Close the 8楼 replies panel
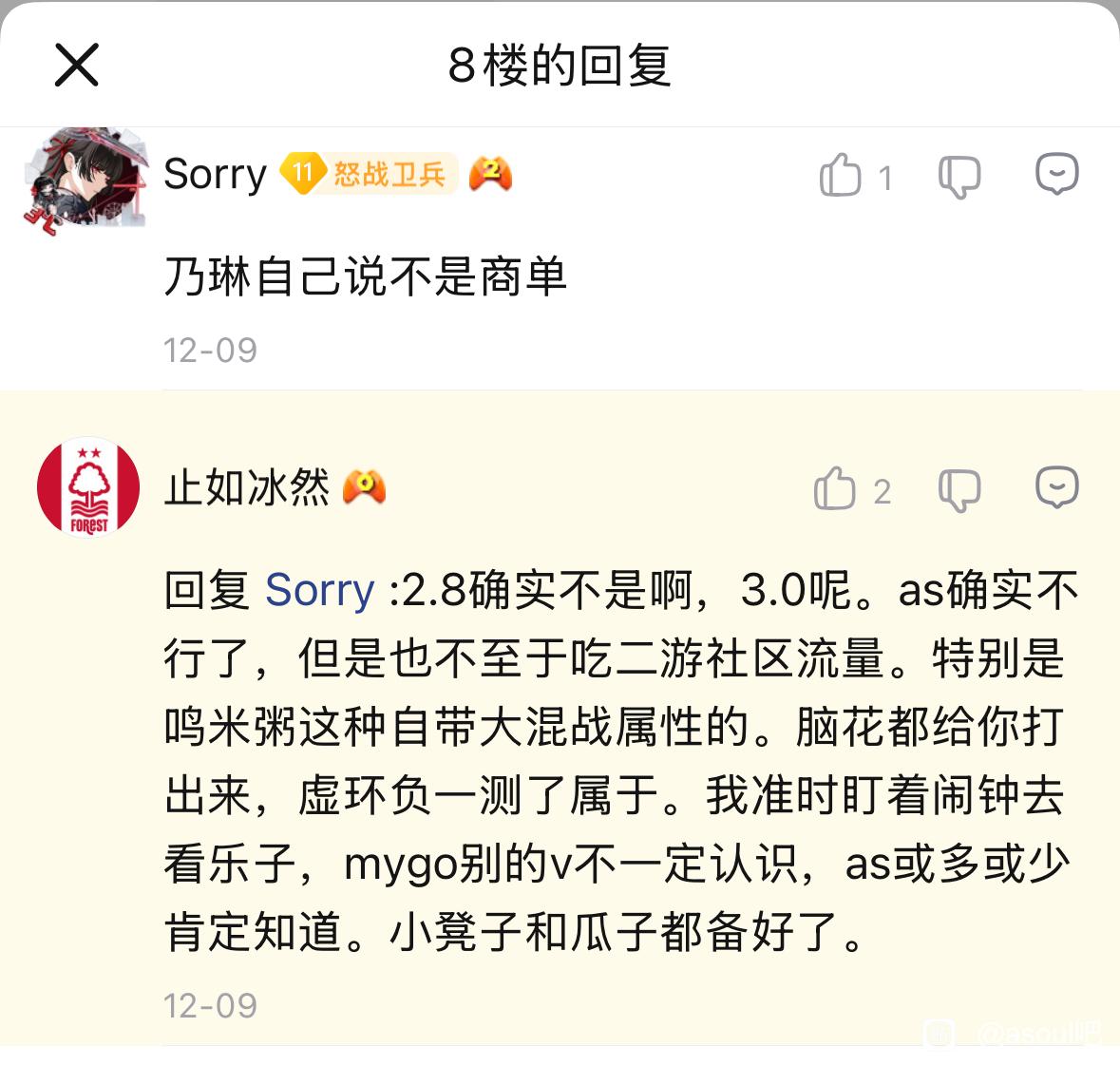This screenshot has width=1120, height=1065. (x=77, y=66)
